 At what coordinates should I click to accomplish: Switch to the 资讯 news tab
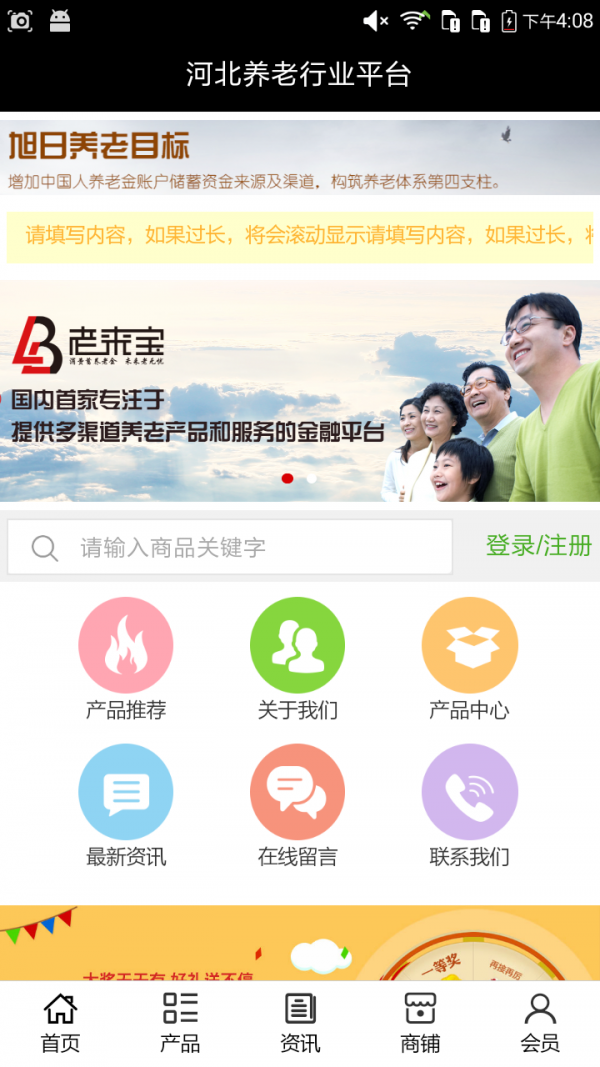tap(300, 1023)
